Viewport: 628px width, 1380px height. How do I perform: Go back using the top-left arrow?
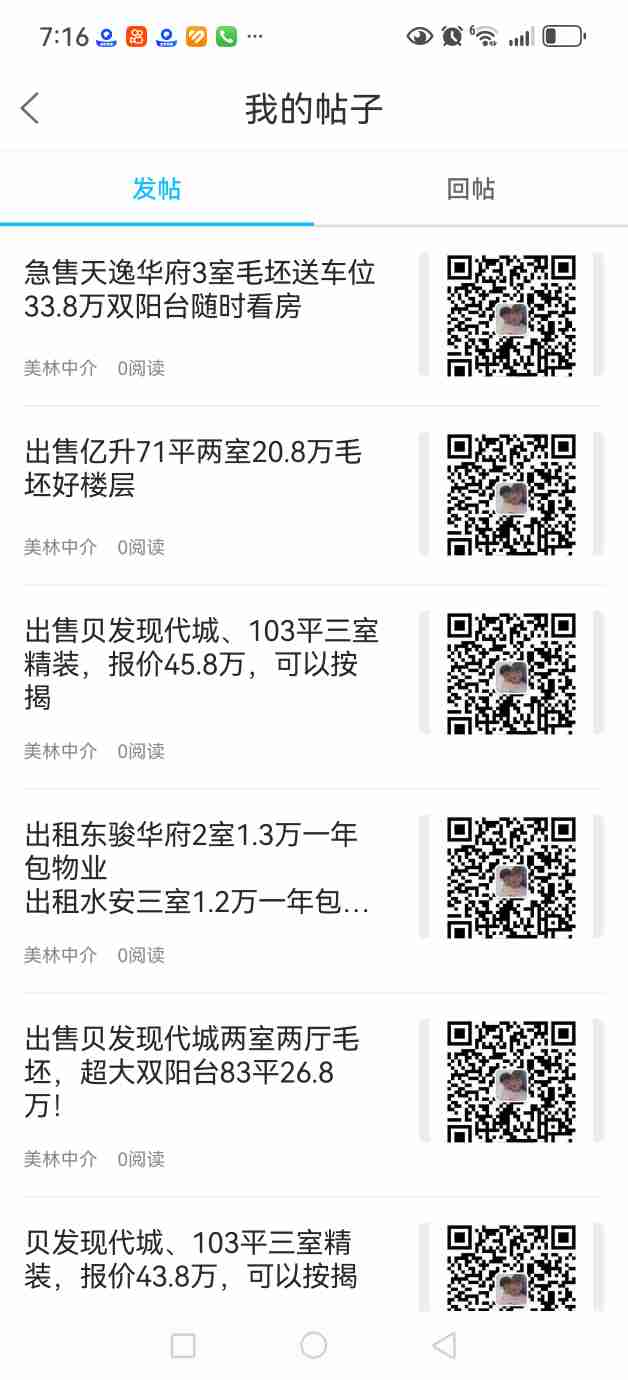(30, 108)
